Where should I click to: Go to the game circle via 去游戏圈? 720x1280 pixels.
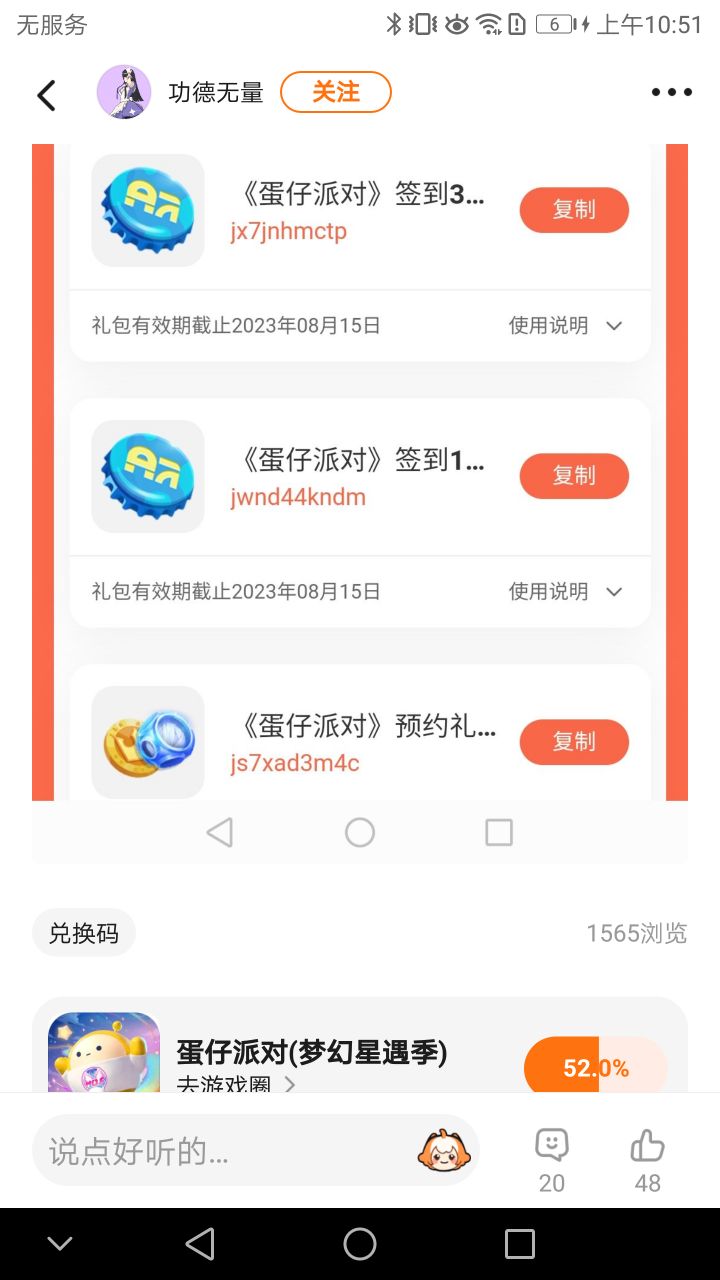pos(236,1084)
